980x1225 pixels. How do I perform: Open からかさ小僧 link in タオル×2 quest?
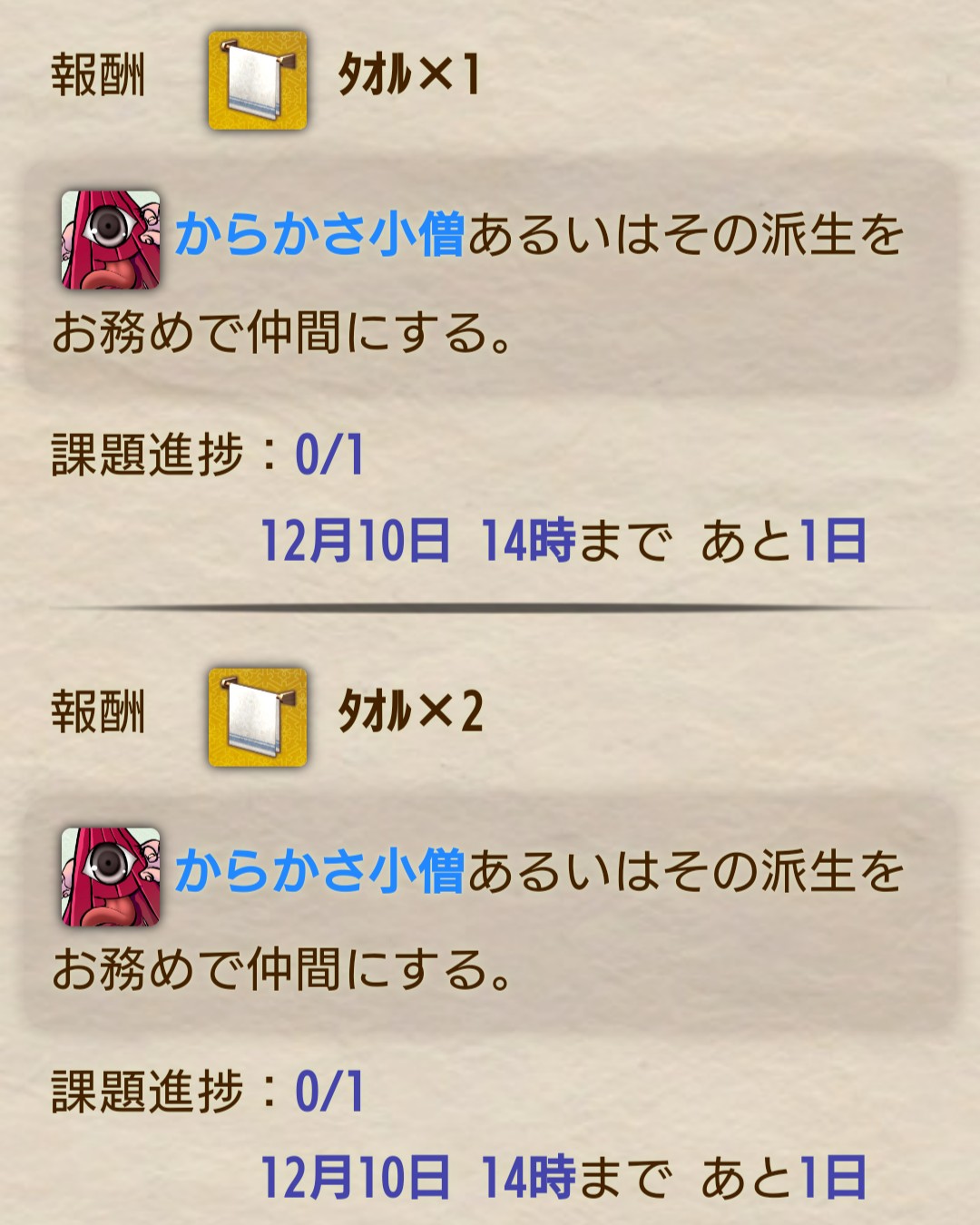pos(319,871)
